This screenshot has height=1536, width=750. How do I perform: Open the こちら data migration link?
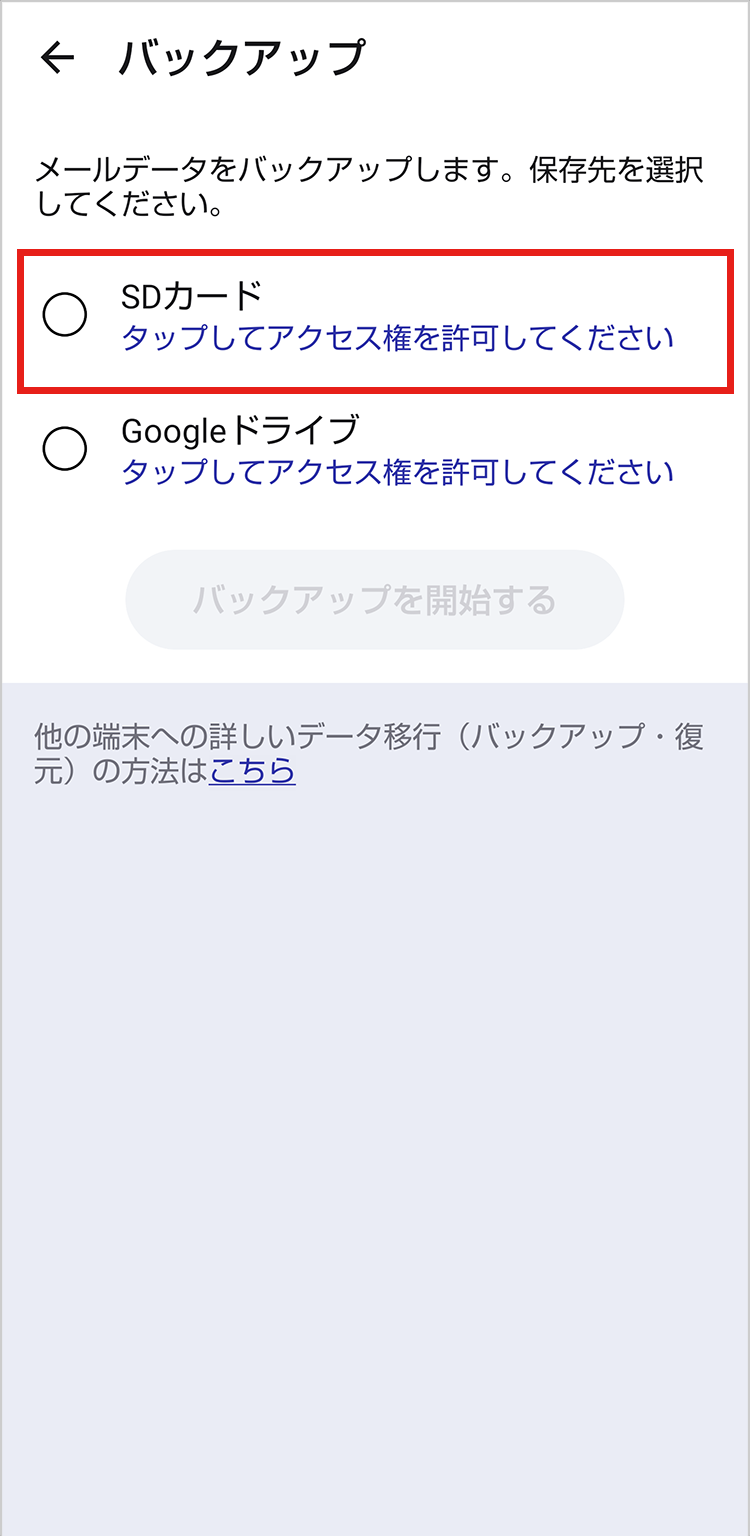pyautogui.click(x=252, y=771)
